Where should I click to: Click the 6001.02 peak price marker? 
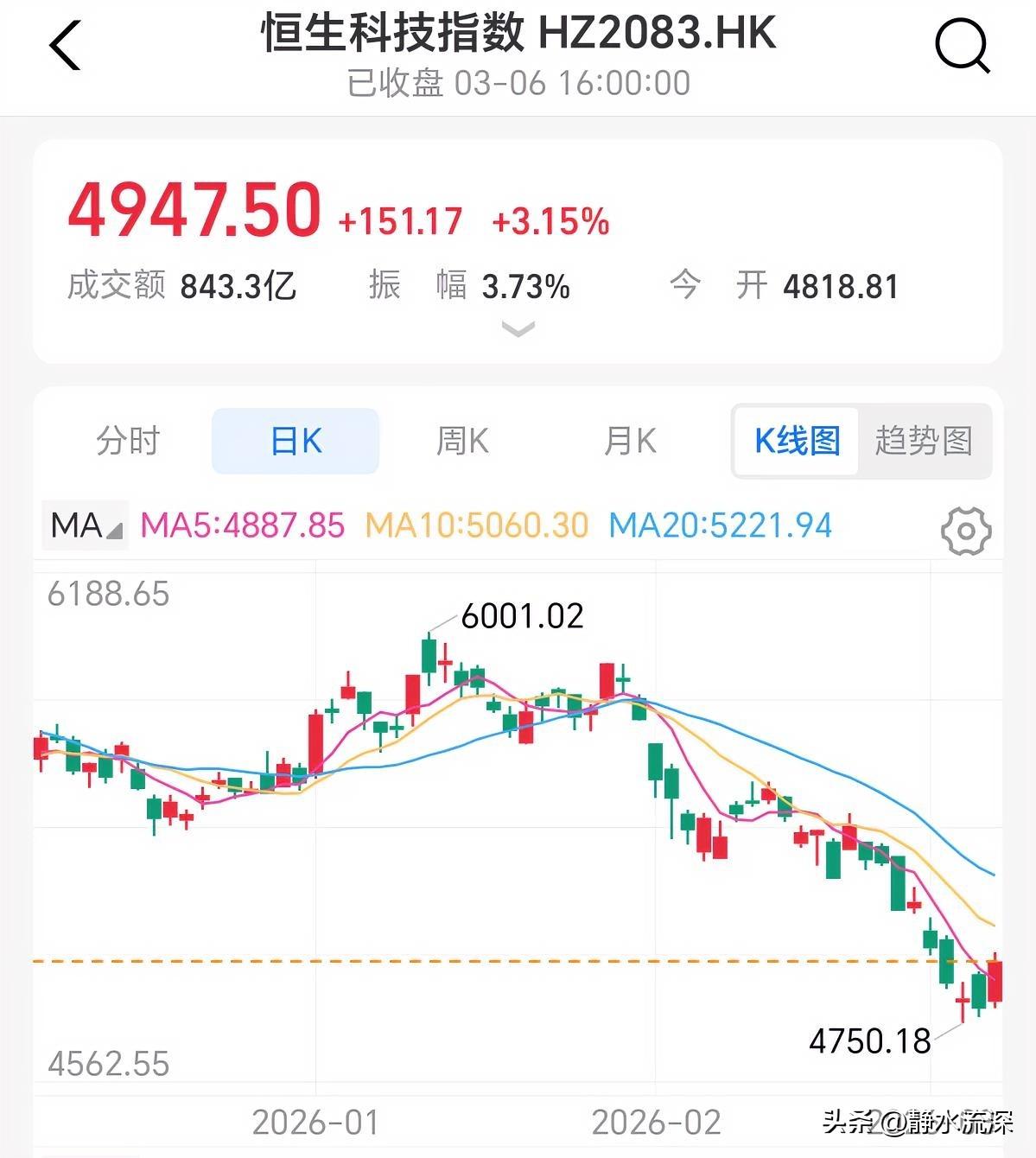coord(520,614)
